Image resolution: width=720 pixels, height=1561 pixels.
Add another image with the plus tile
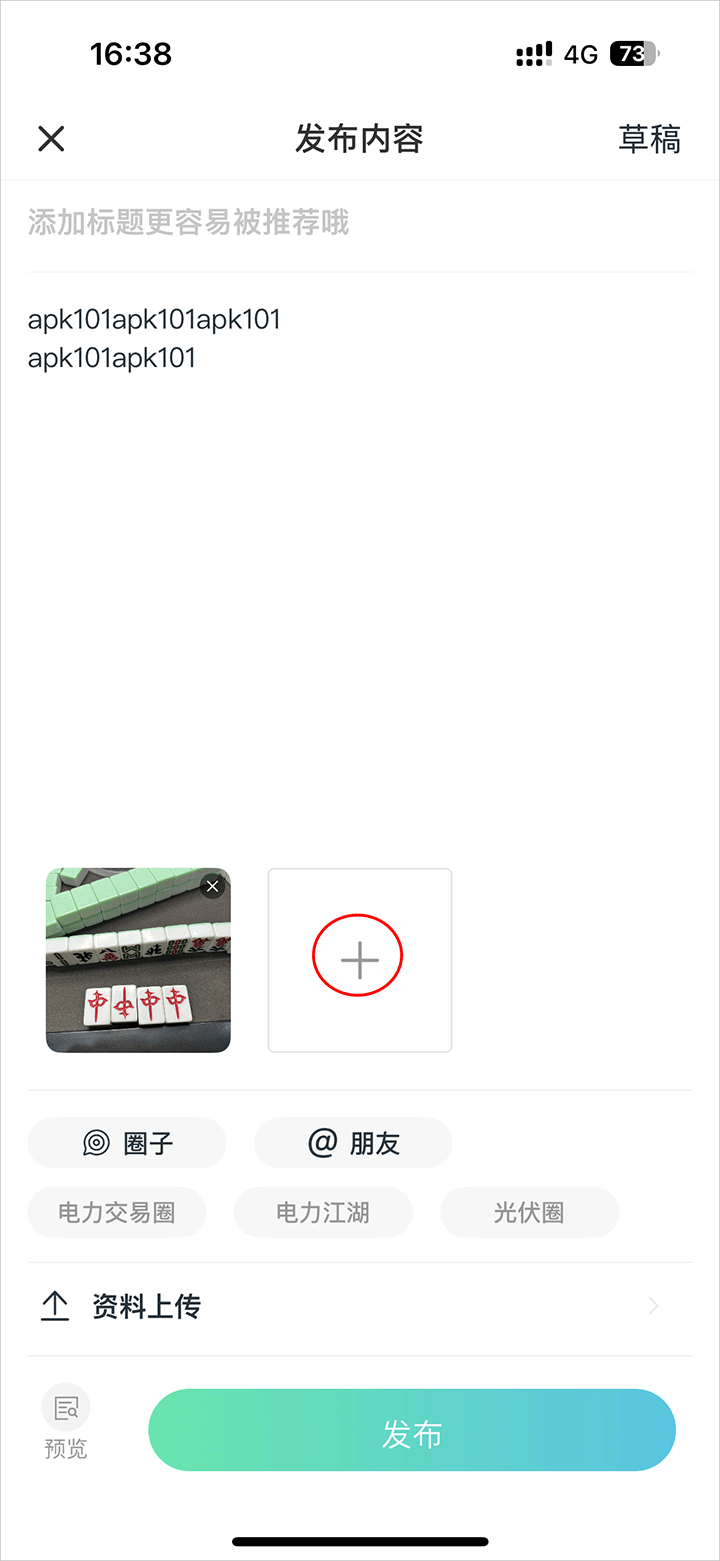(x=359, y=960)
